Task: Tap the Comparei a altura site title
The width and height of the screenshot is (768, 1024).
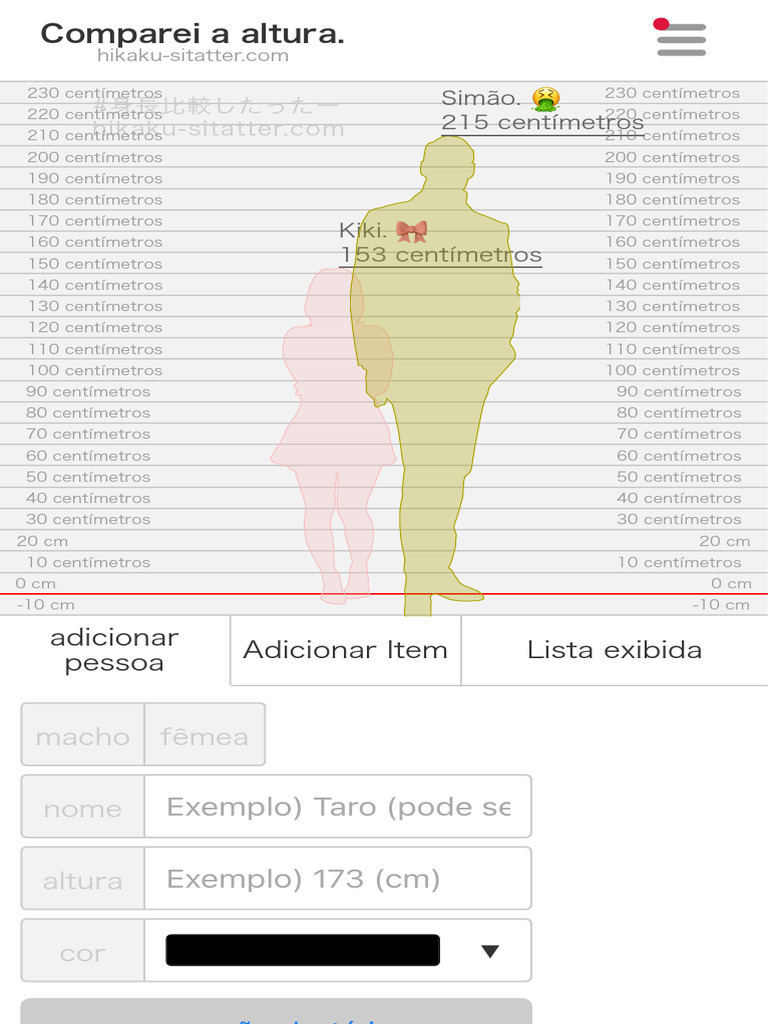Action: tap(192, 34)
